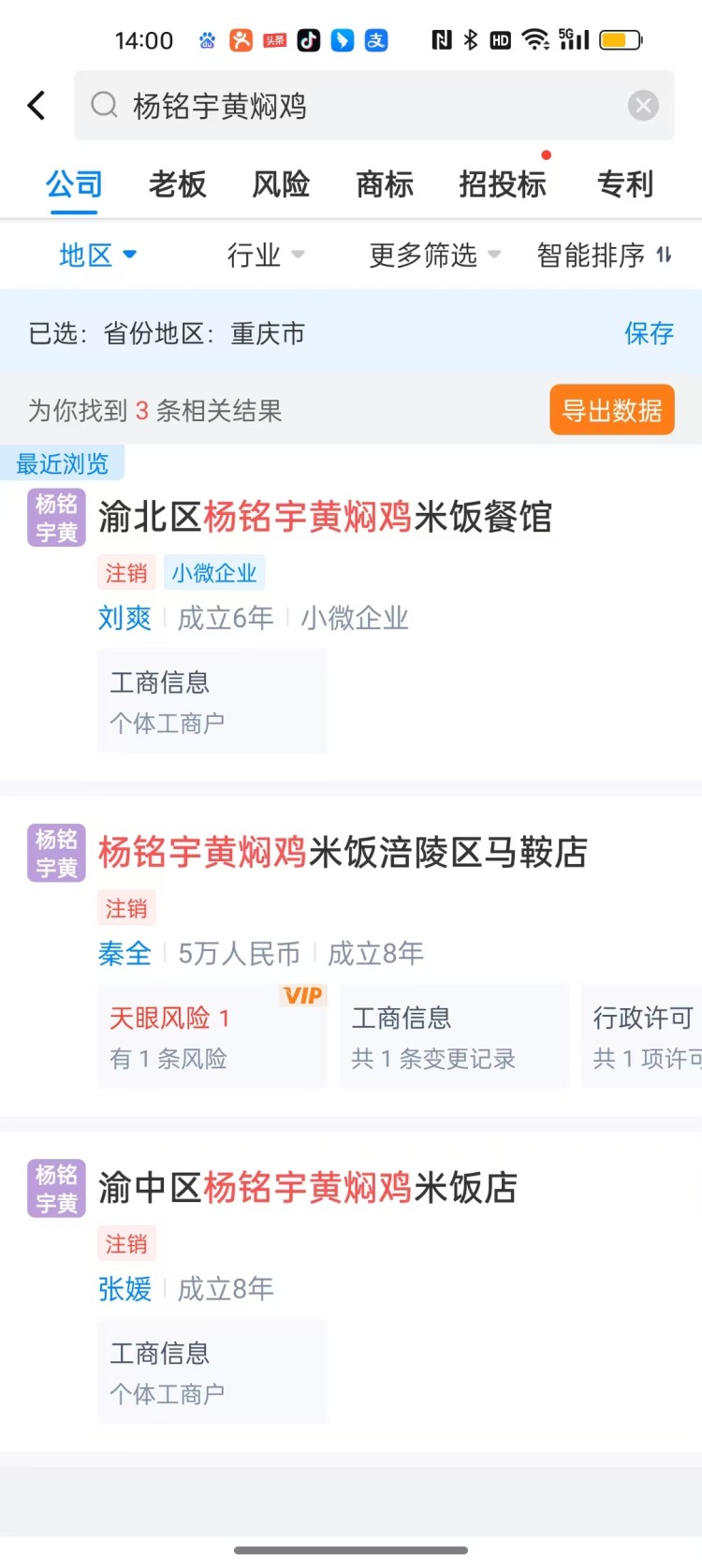Open 杨铭宇黄焖鸡米饭涪陵区马鞍店 result
Viewport: 702px width, 1568px height.
point(343,853)
